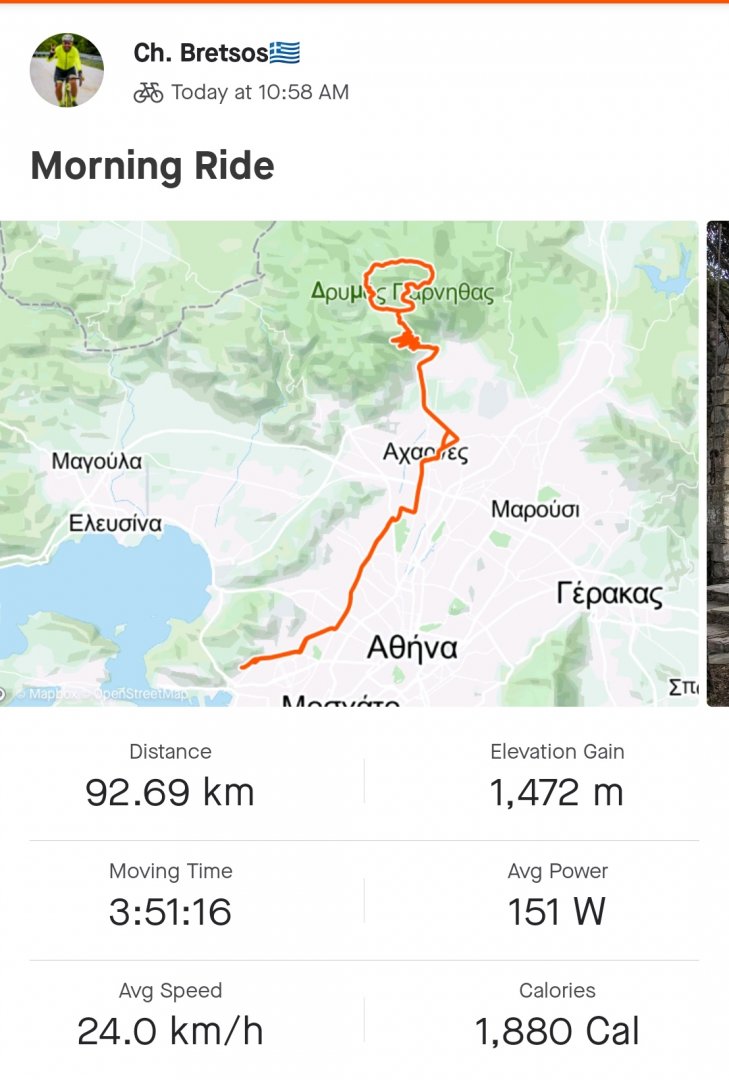This screenshot has height=1080, width=729.
Task: Open Ch. Bretsos's profile picture
Action: pyautogui.click(x=67, y=70)
